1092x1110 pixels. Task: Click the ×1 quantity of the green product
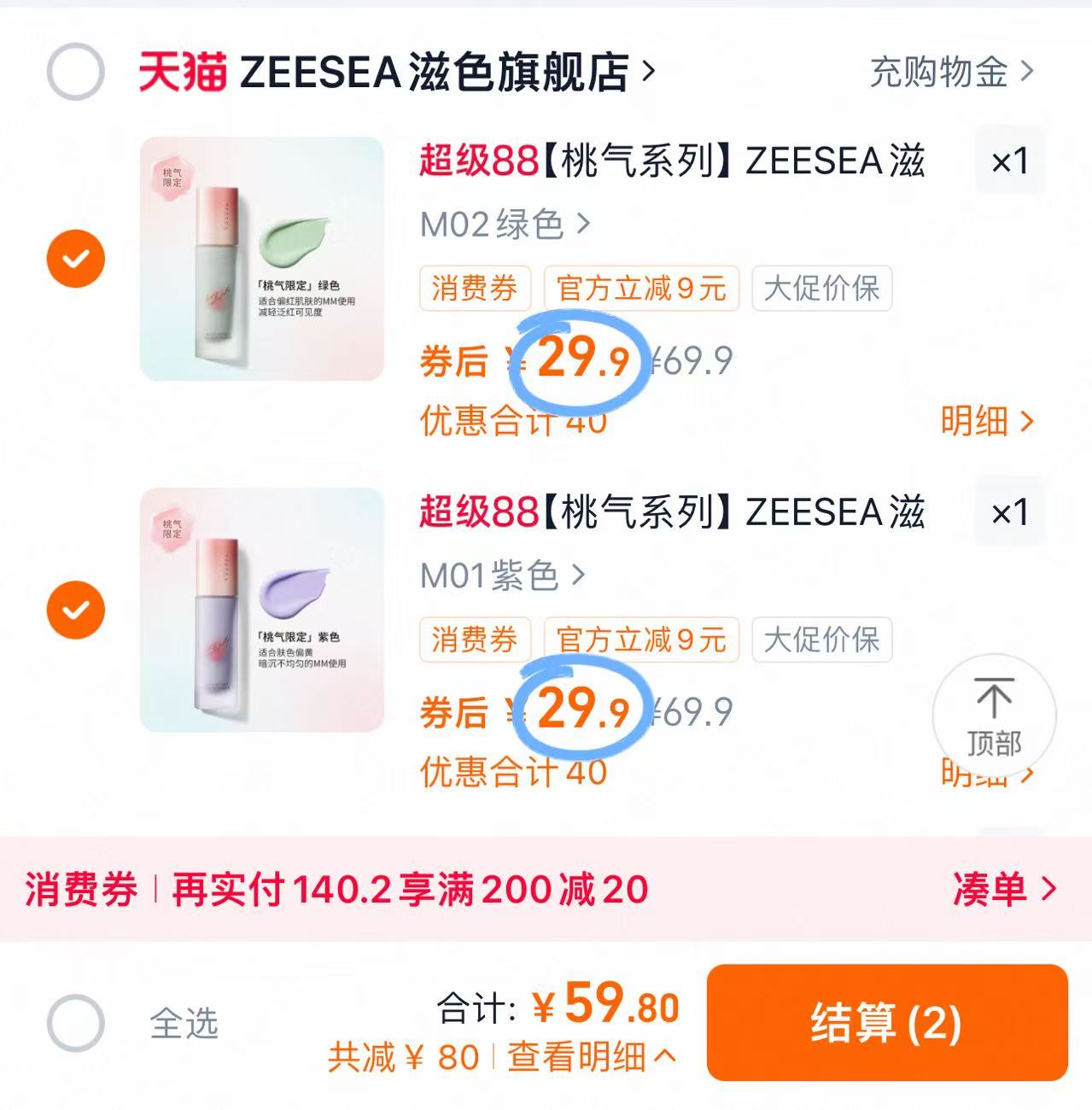pos(1009,161)
